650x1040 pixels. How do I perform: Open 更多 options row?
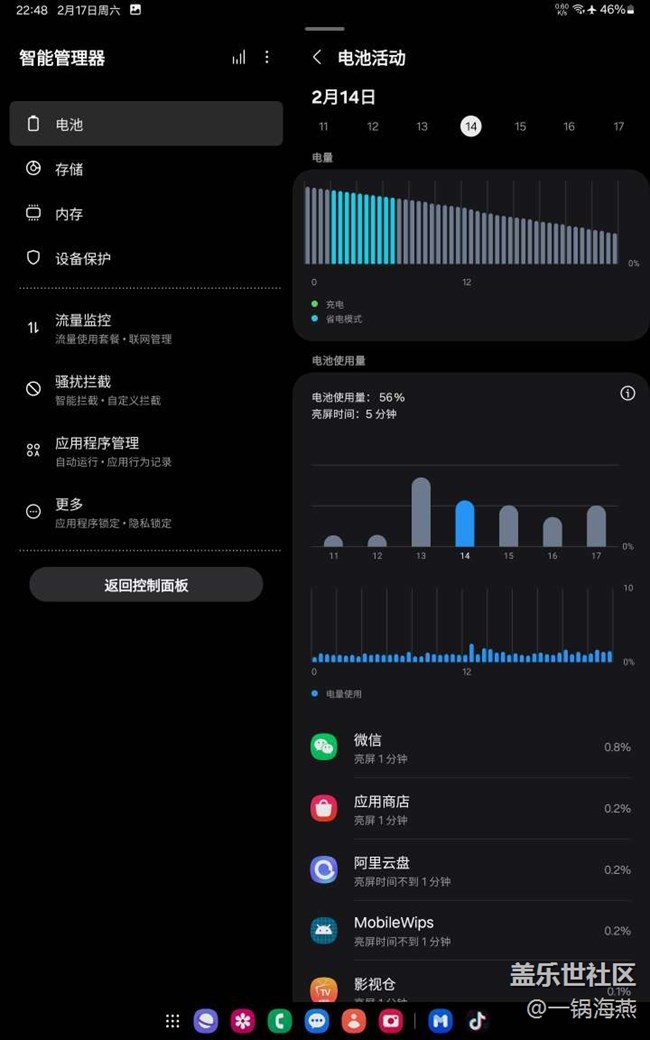tap(146, 513)
